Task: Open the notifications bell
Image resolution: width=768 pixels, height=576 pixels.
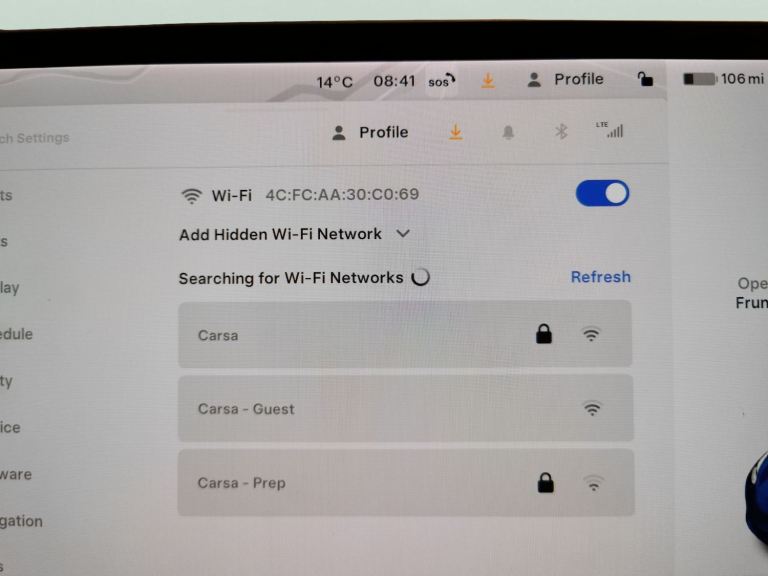Action: click(508, 132)
